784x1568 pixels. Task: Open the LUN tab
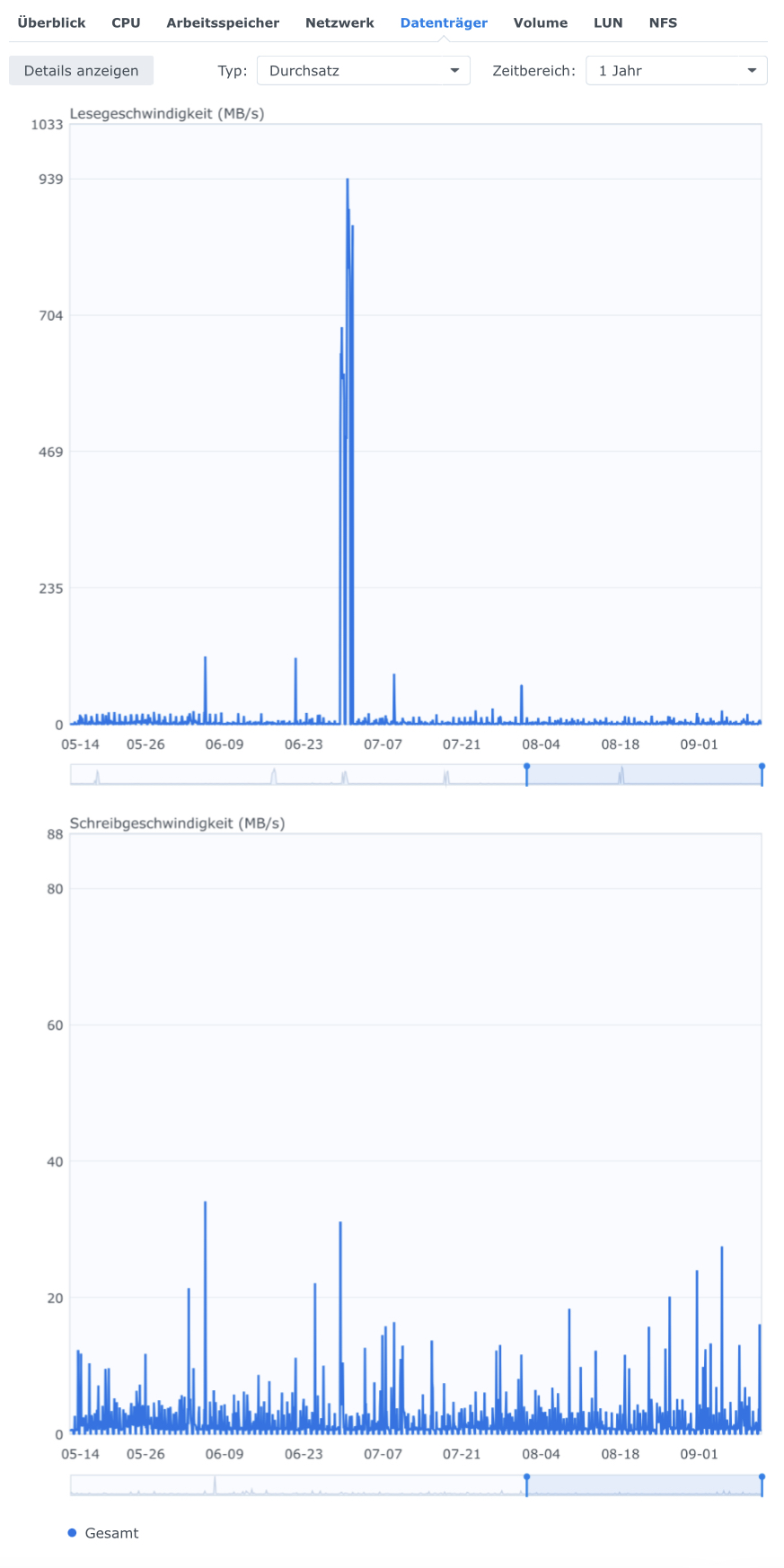pyautogui.click(x=608, y=23)
